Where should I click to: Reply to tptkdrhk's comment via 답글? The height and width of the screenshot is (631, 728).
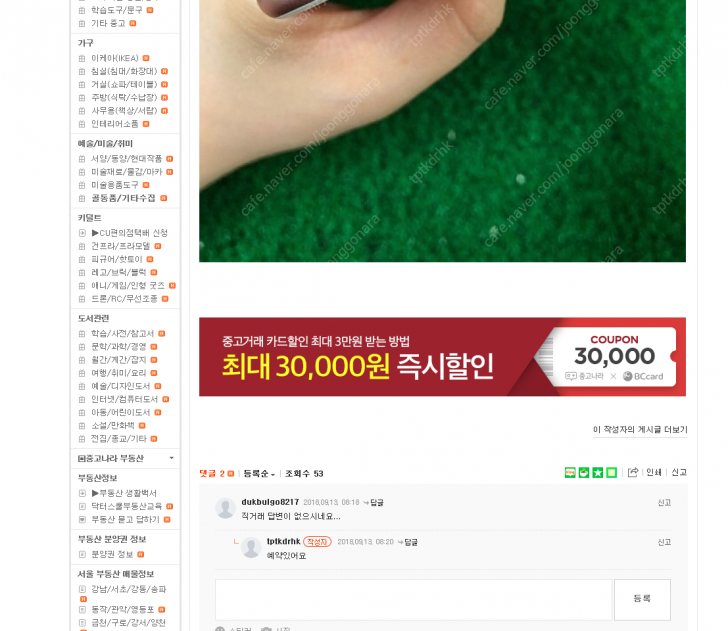[x=409, y=542]
